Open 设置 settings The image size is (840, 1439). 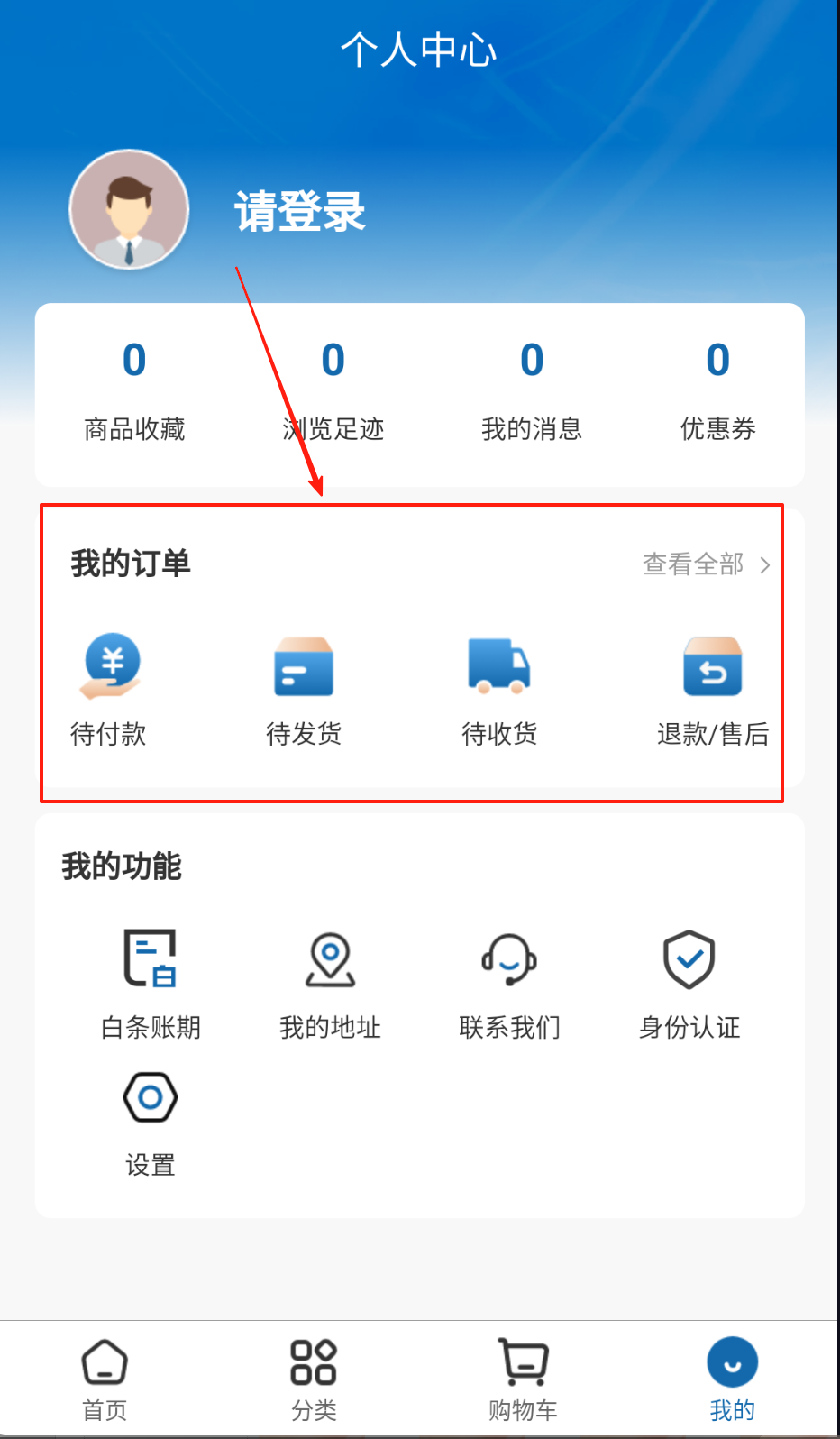click(x=151, y=1123)
